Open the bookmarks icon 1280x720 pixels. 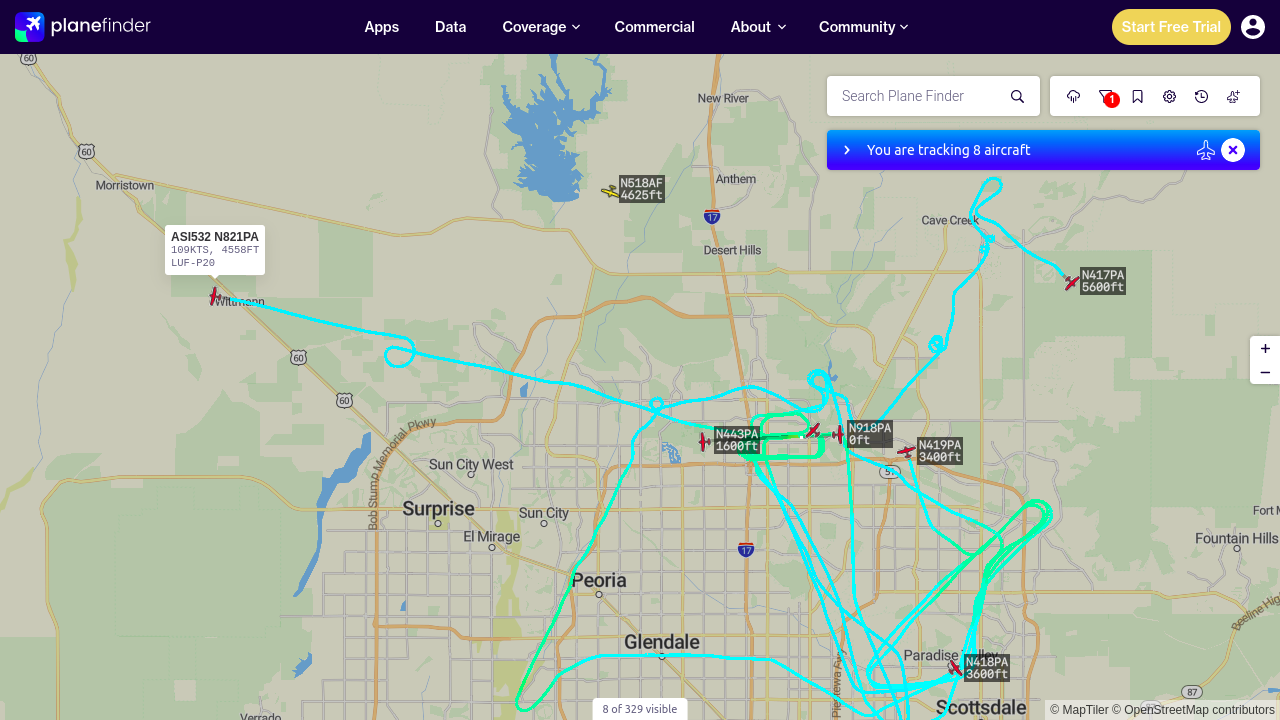pos(1138,96)
